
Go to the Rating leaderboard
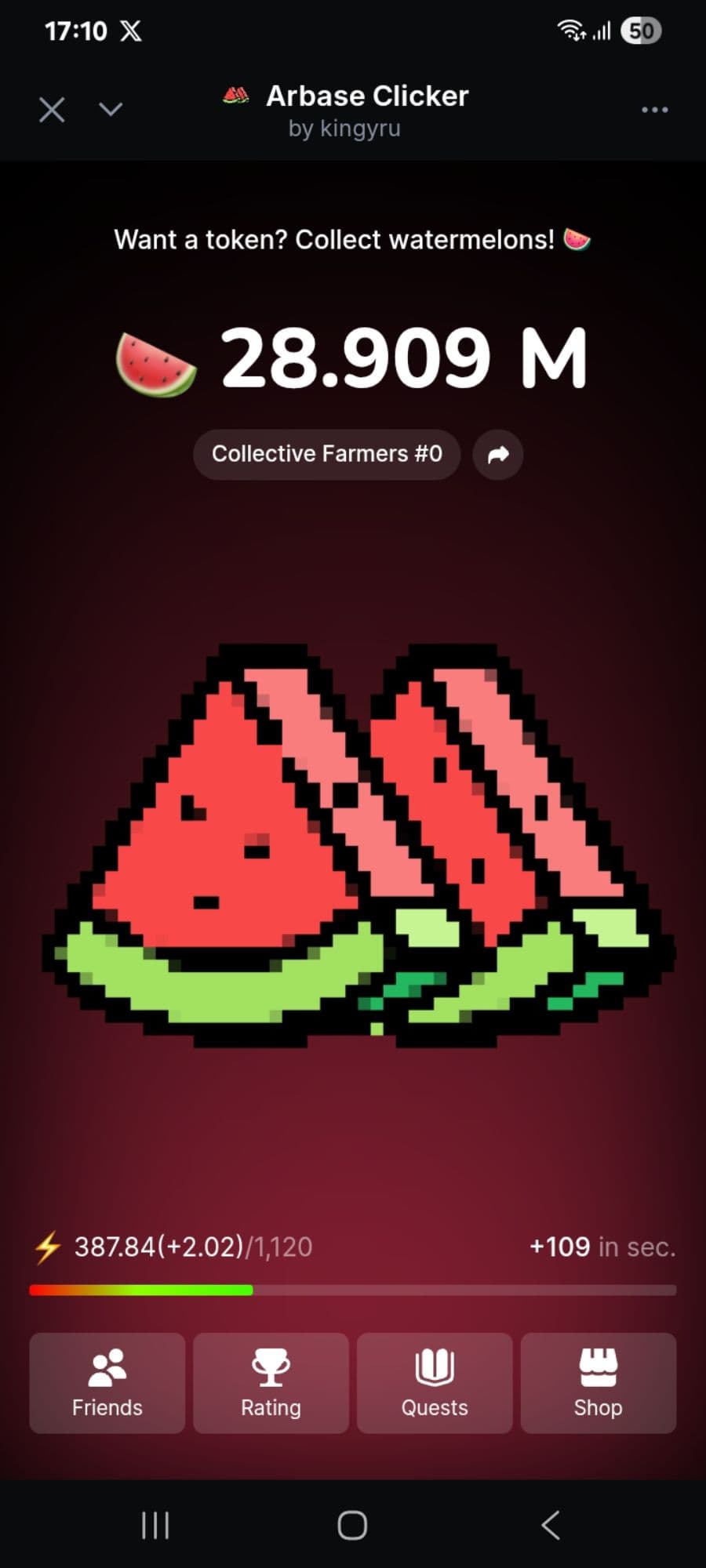tap(271, 1383)
